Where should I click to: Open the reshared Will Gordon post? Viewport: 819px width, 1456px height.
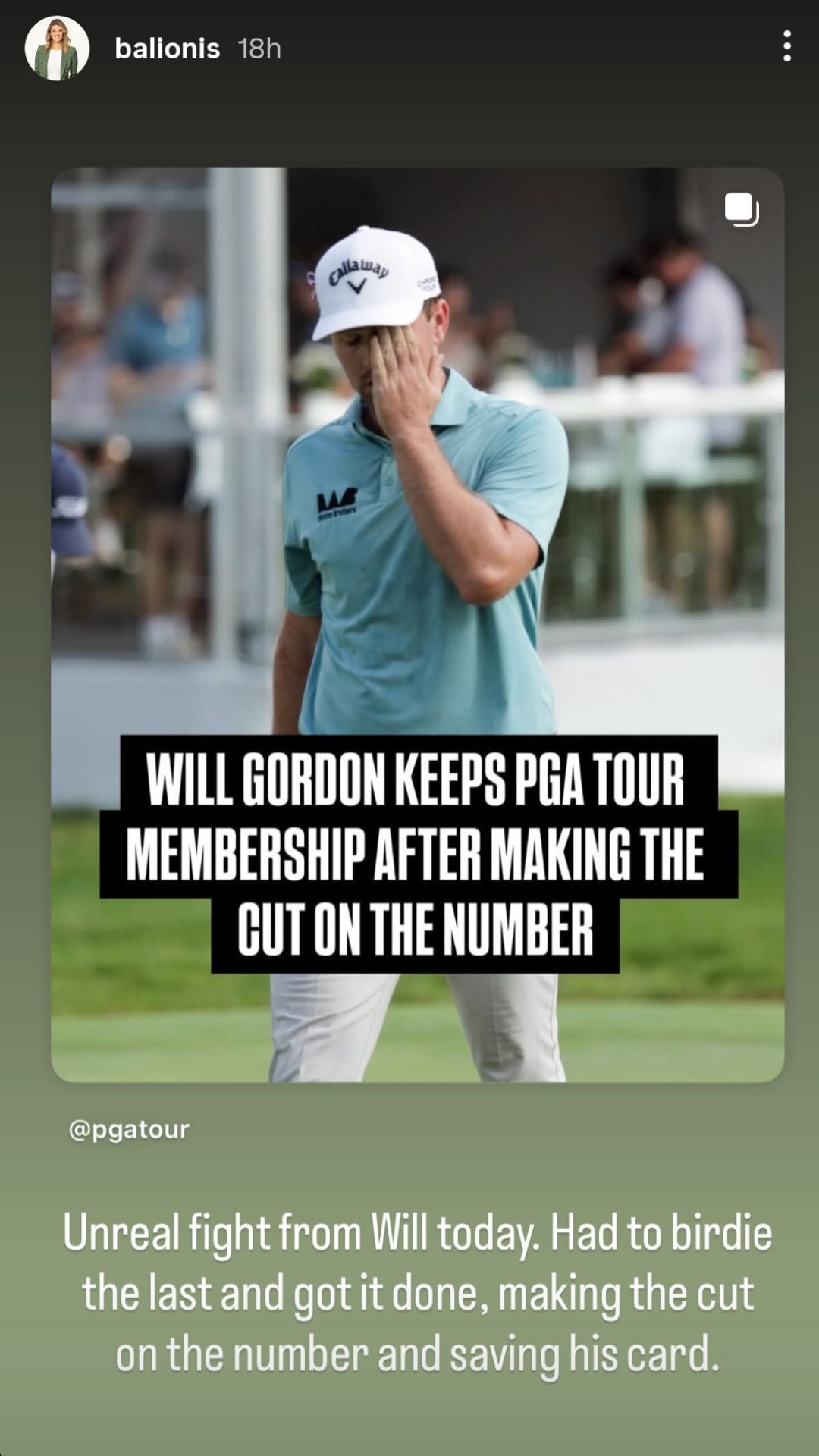point(417,624)
